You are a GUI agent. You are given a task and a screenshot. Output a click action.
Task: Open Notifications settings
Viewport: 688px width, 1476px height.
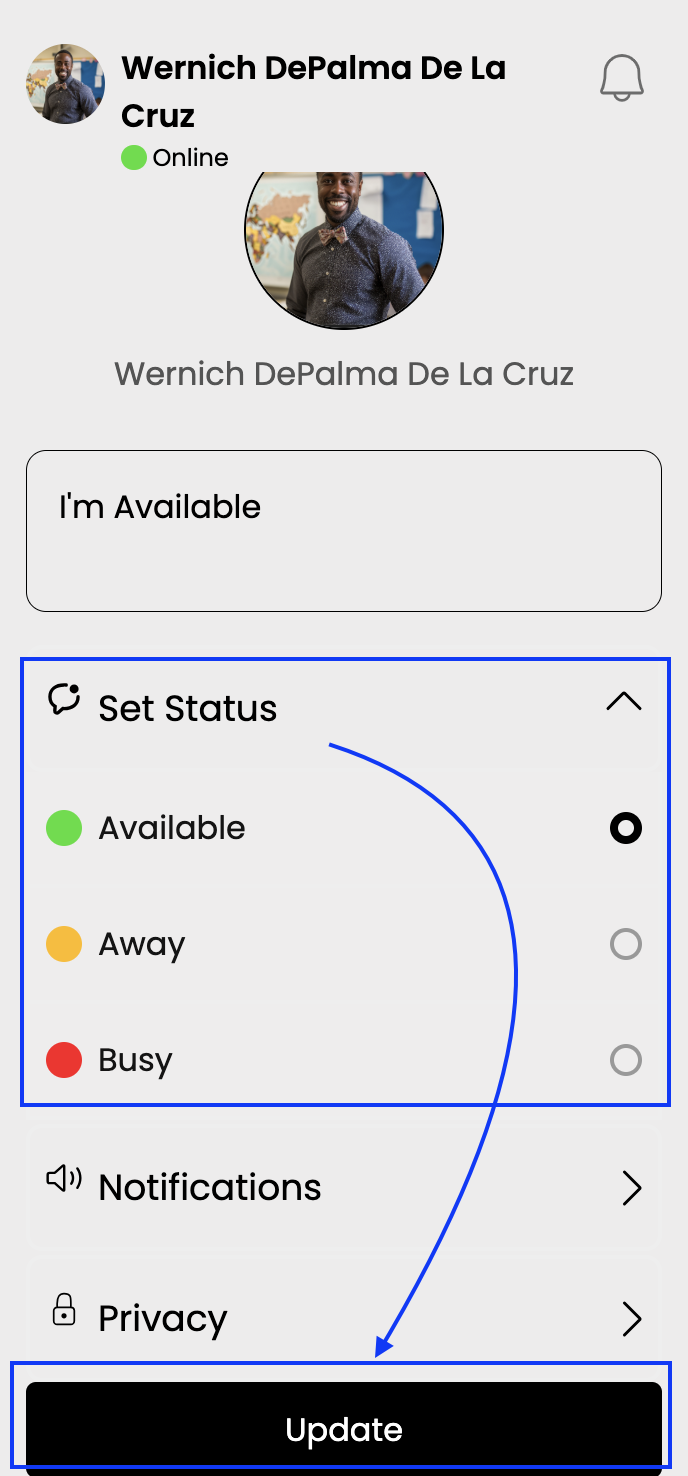tap(343, 1187)
